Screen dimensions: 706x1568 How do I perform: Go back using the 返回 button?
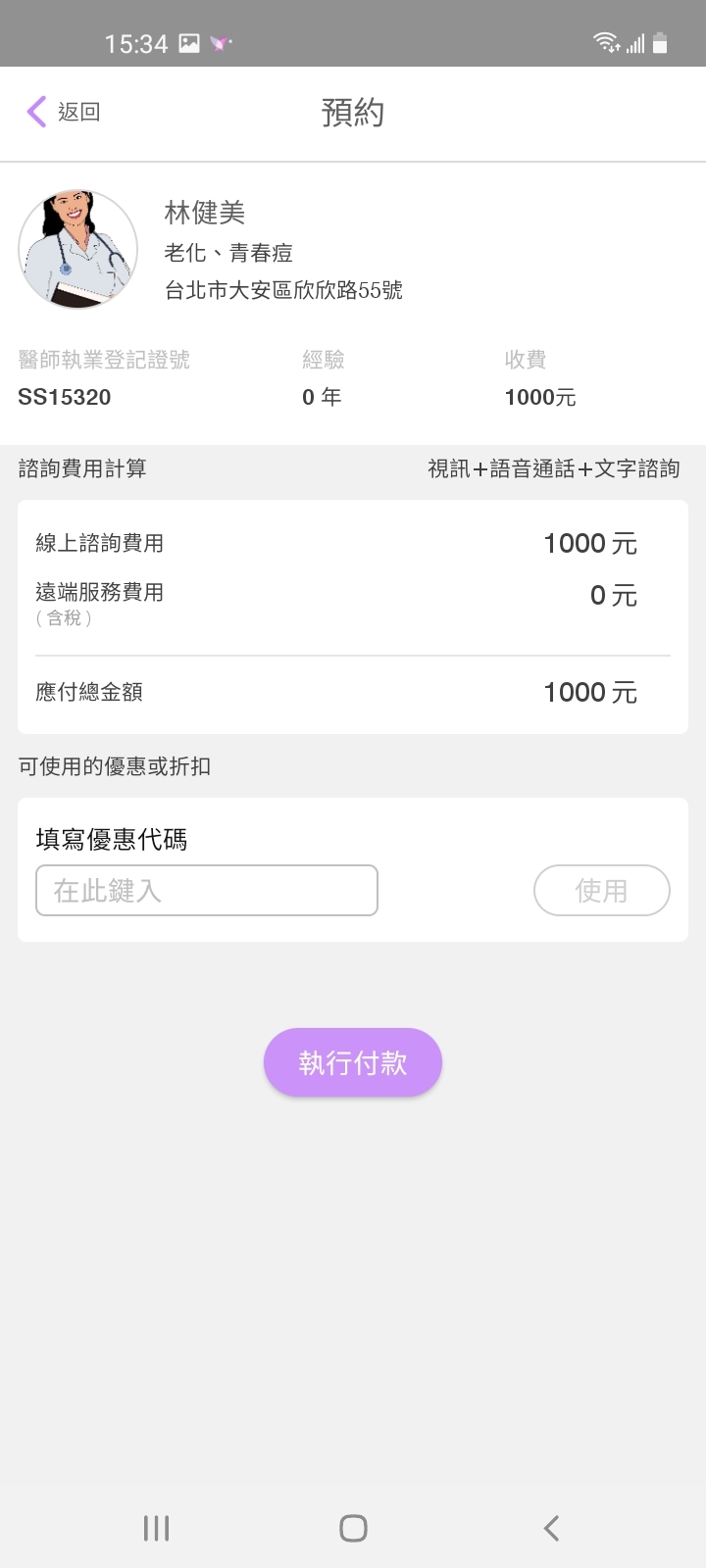point(64,112)
